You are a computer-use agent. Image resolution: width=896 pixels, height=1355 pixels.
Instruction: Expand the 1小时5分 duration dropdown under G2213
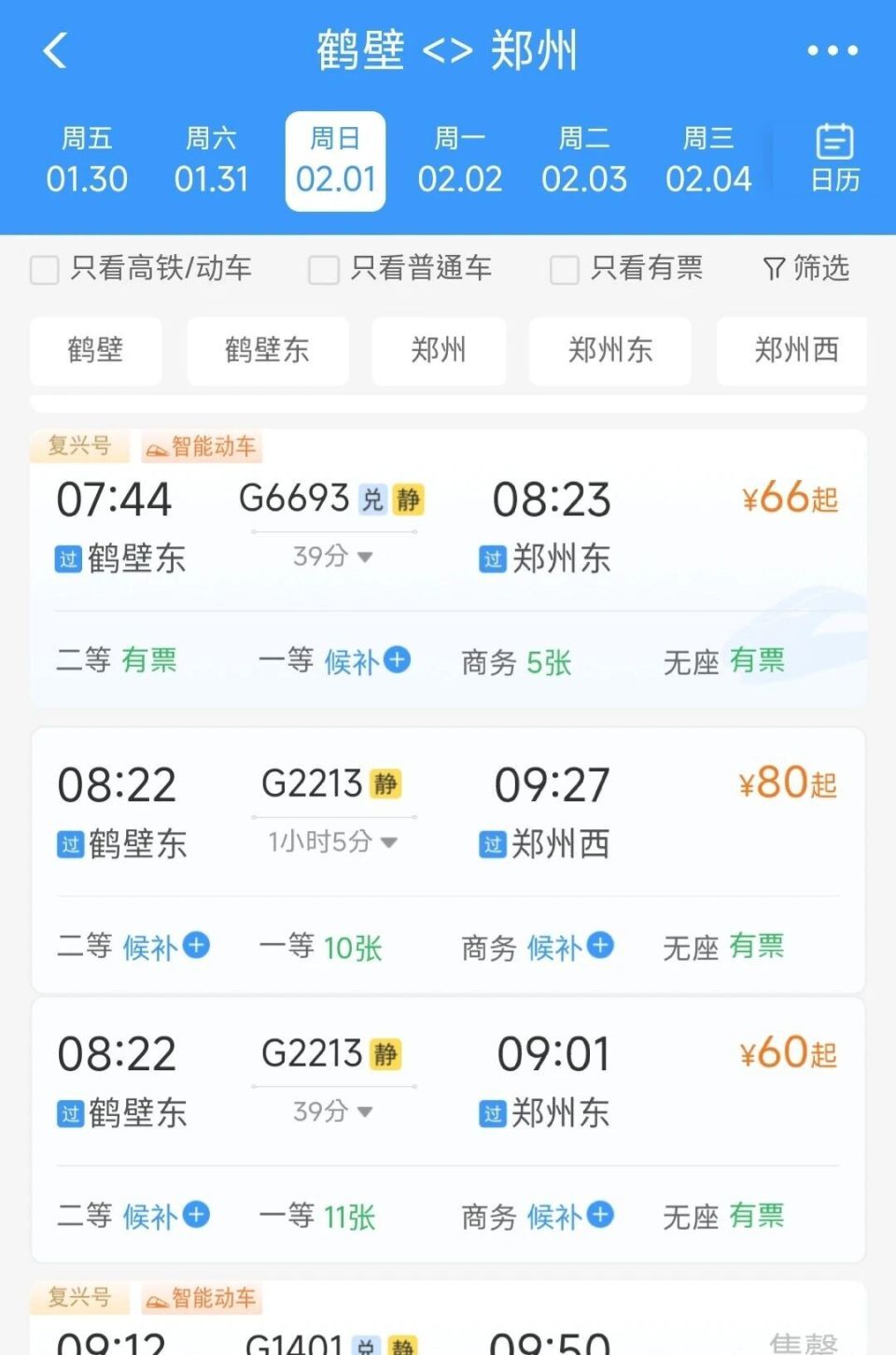click(331, 840)
